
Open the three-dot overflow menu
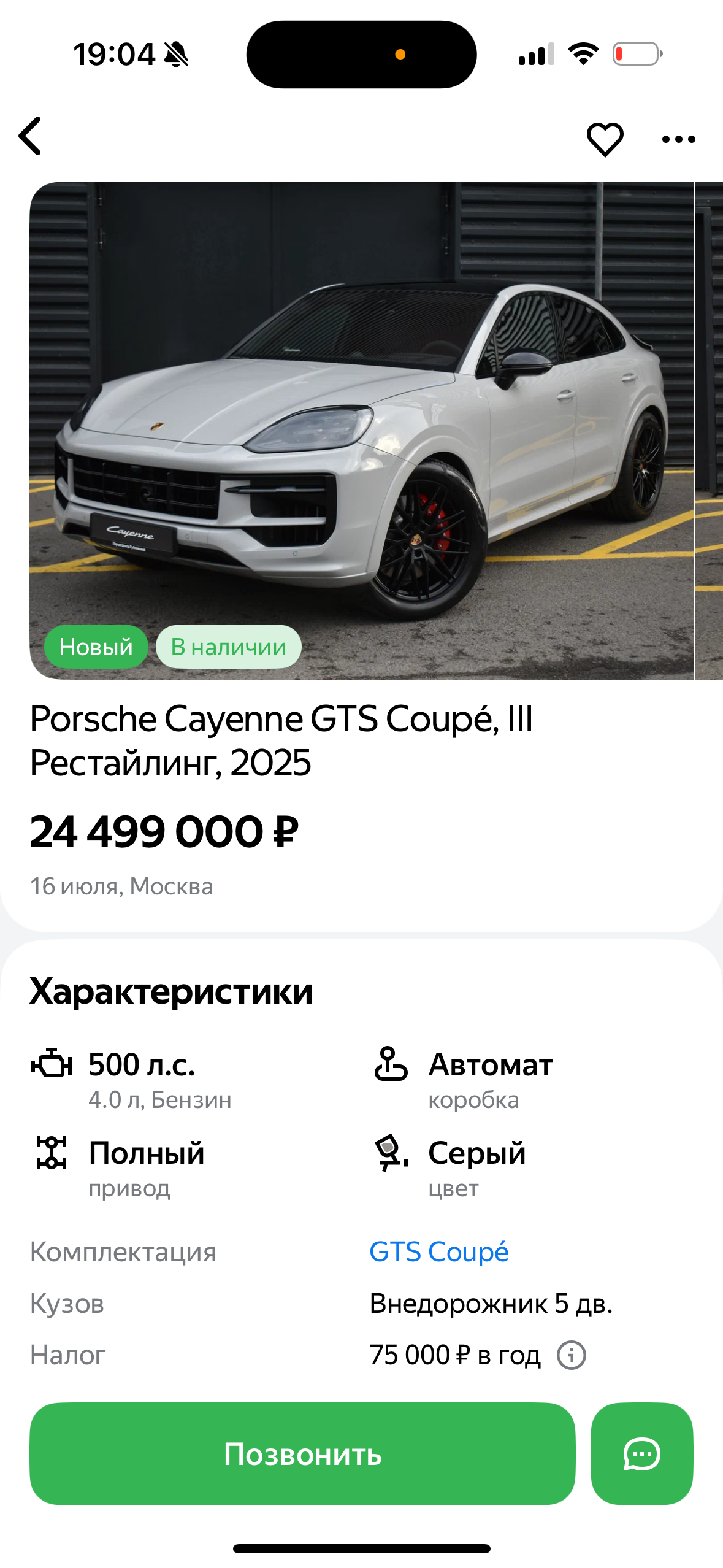[x=678, y=139]
